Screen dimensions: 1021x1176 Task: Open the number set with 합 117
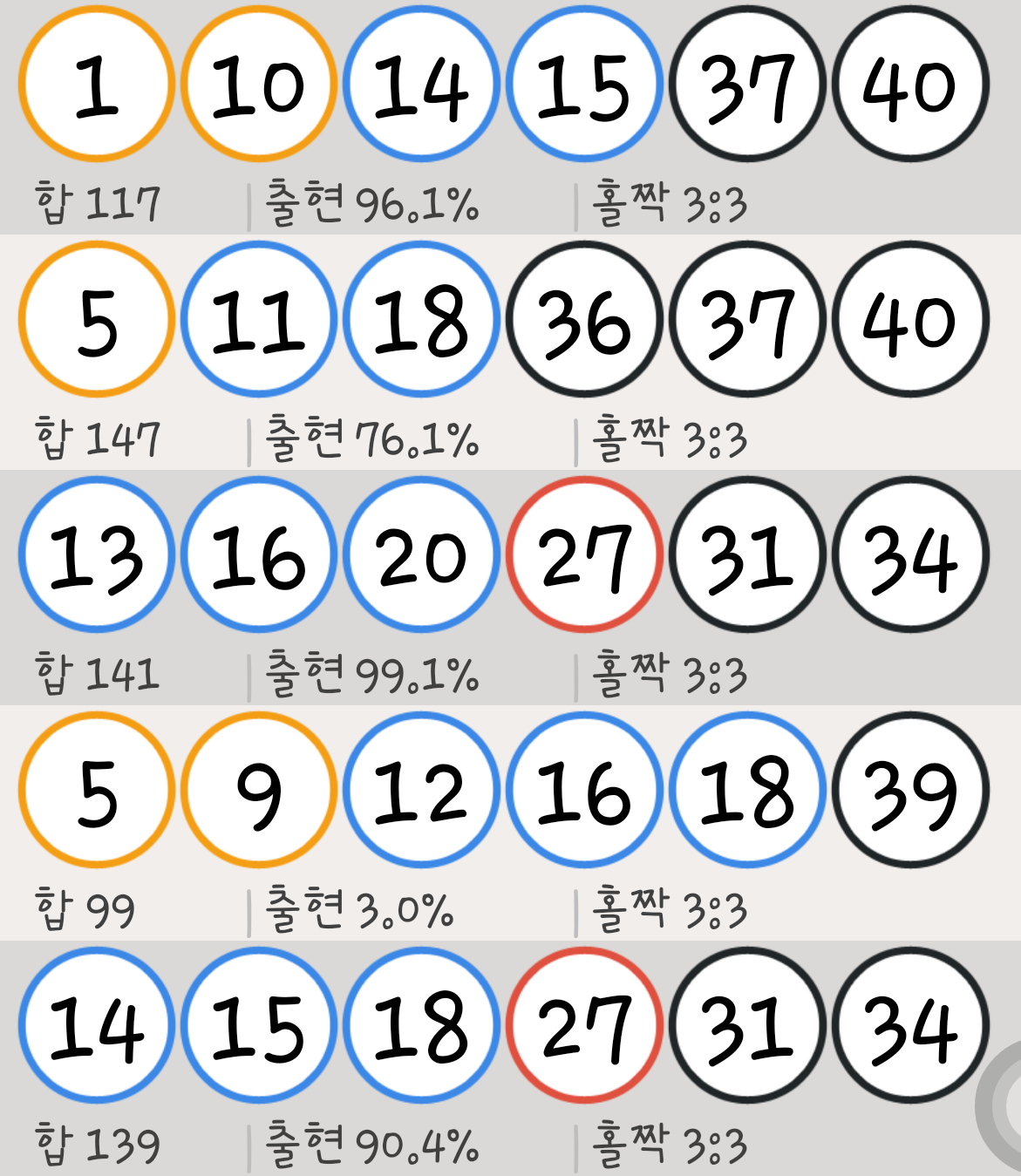pyautogui.click(x=510, y=118)
